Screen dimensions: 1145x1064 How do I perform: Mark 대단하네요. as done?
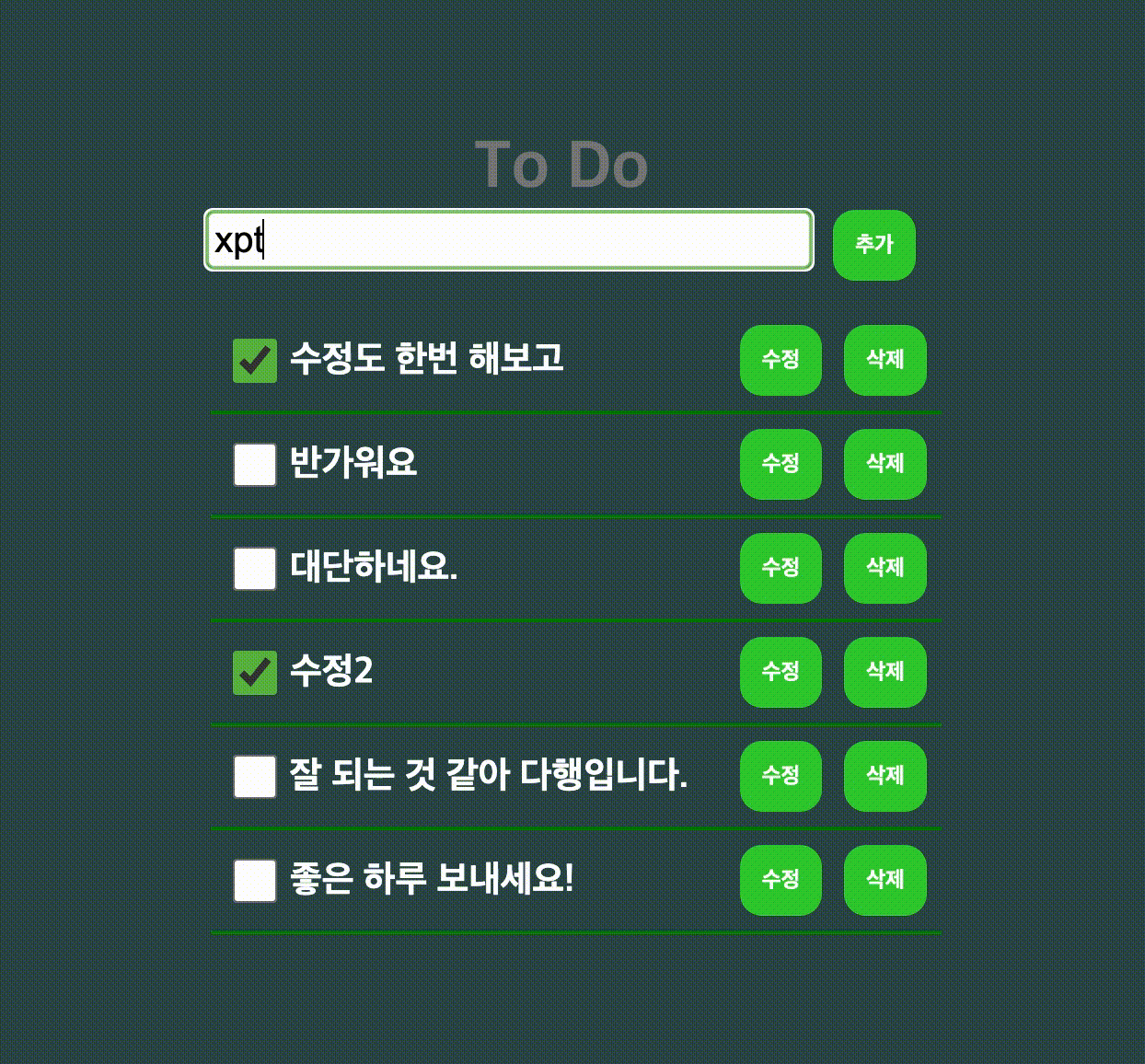pyautogui.click(x=255, y=569)
